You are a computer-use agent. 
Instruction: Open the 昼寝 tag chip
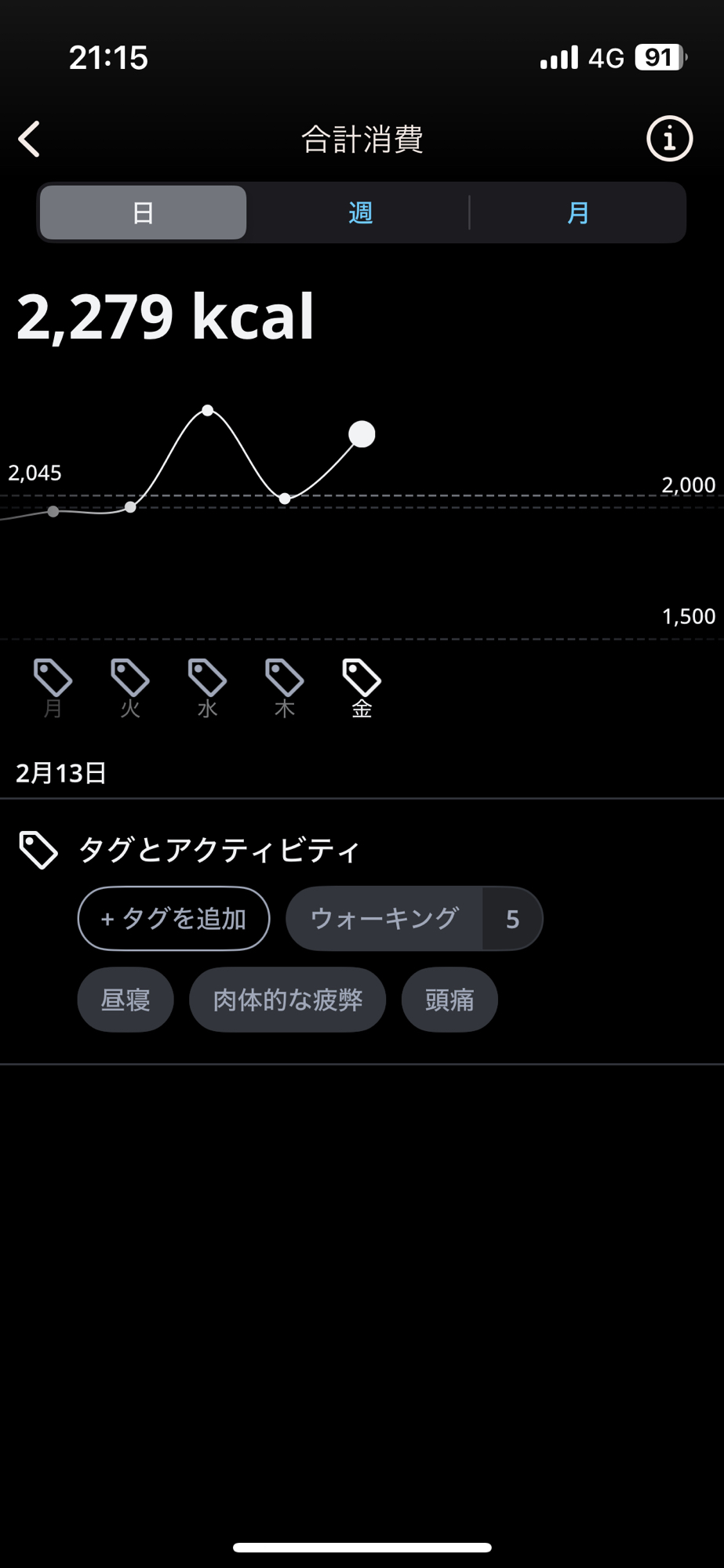tap(126, 1000)
